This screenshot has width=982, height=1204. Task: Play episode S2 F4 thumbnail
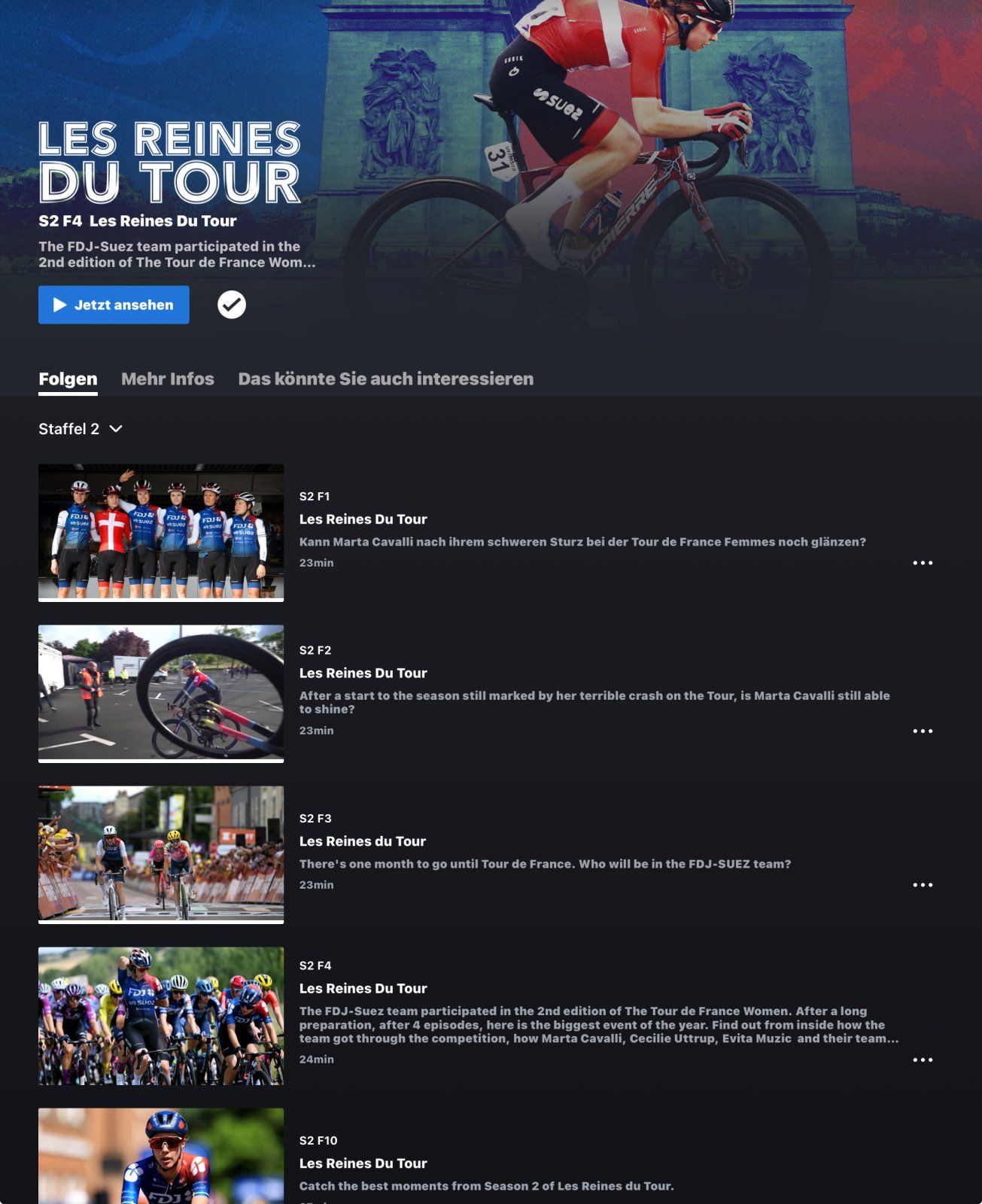[x=161, y=1015]
